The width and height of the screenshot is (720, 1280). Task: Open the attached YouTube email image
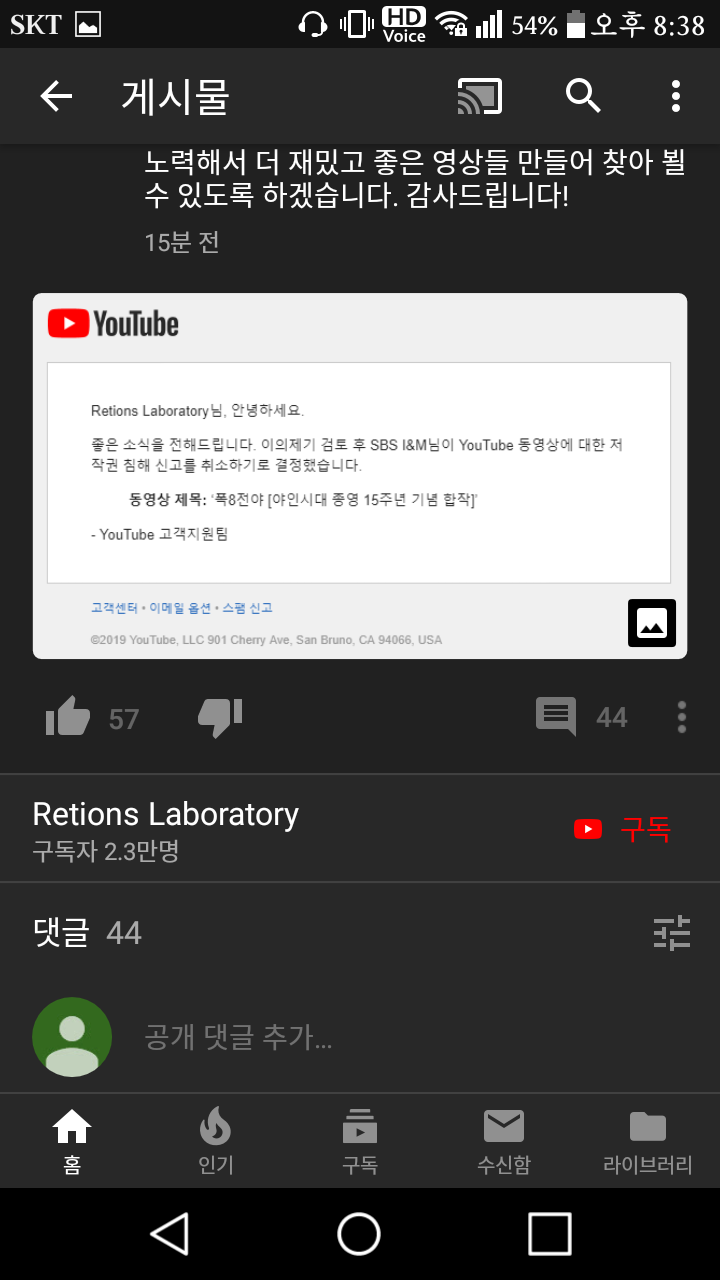[360, 476]
